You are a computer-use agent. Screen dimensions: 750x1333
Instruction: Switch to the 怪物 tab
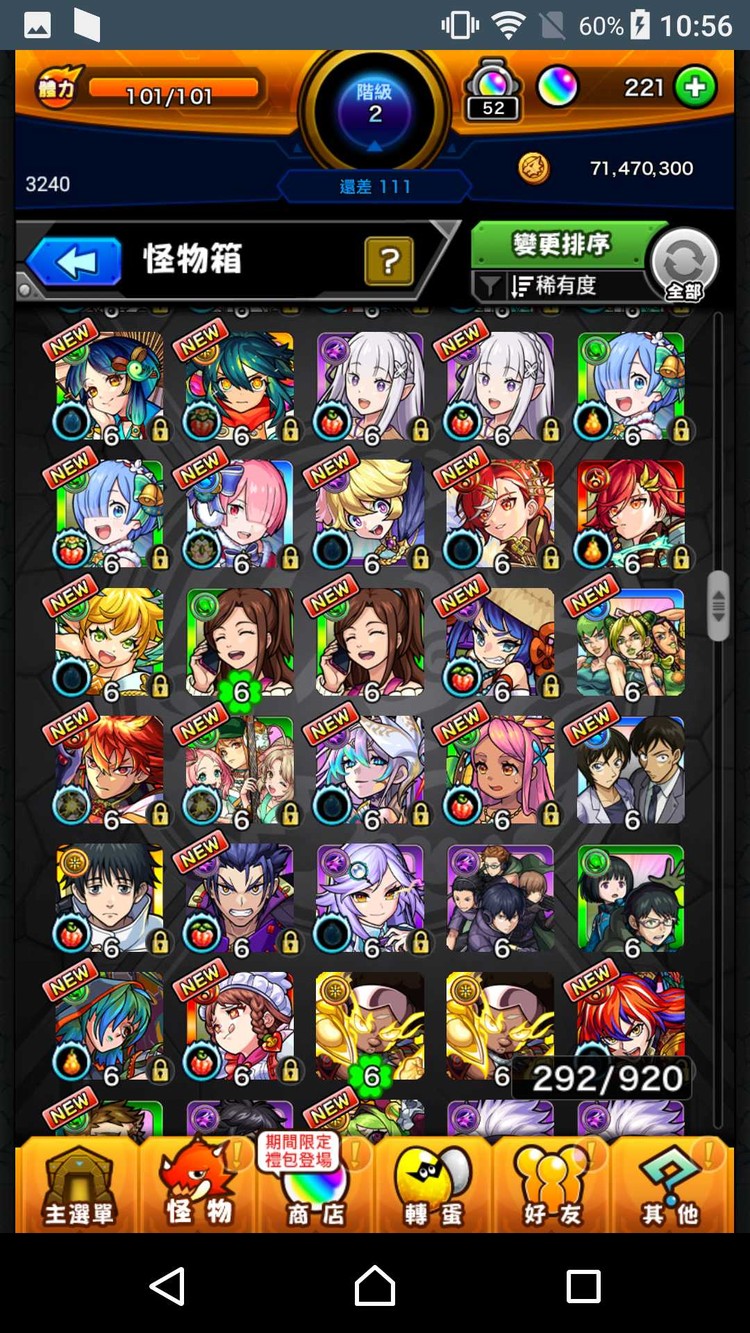click(x=198, y=1186)
